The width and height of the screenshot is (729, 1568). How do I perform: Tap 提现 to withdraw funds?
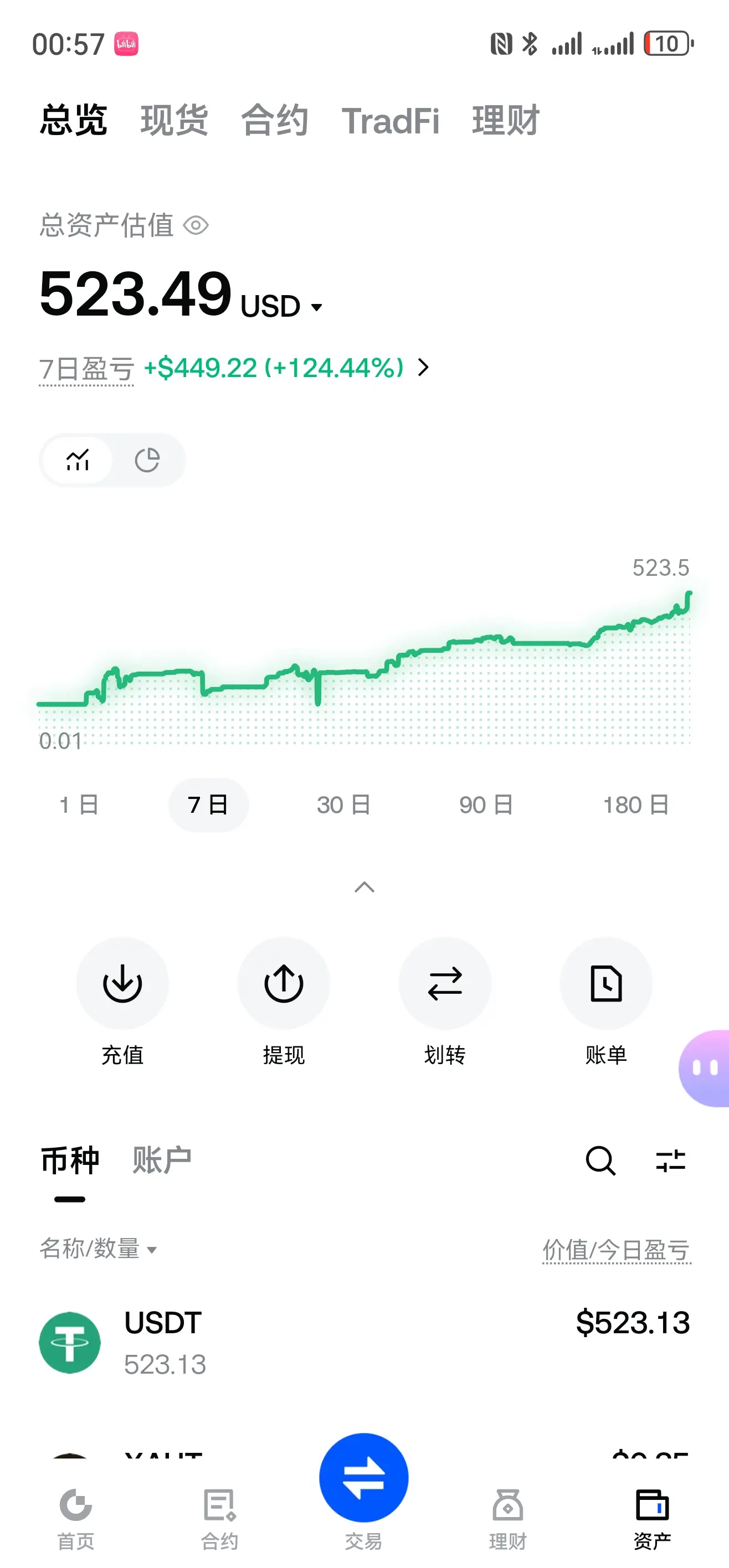284,1001
